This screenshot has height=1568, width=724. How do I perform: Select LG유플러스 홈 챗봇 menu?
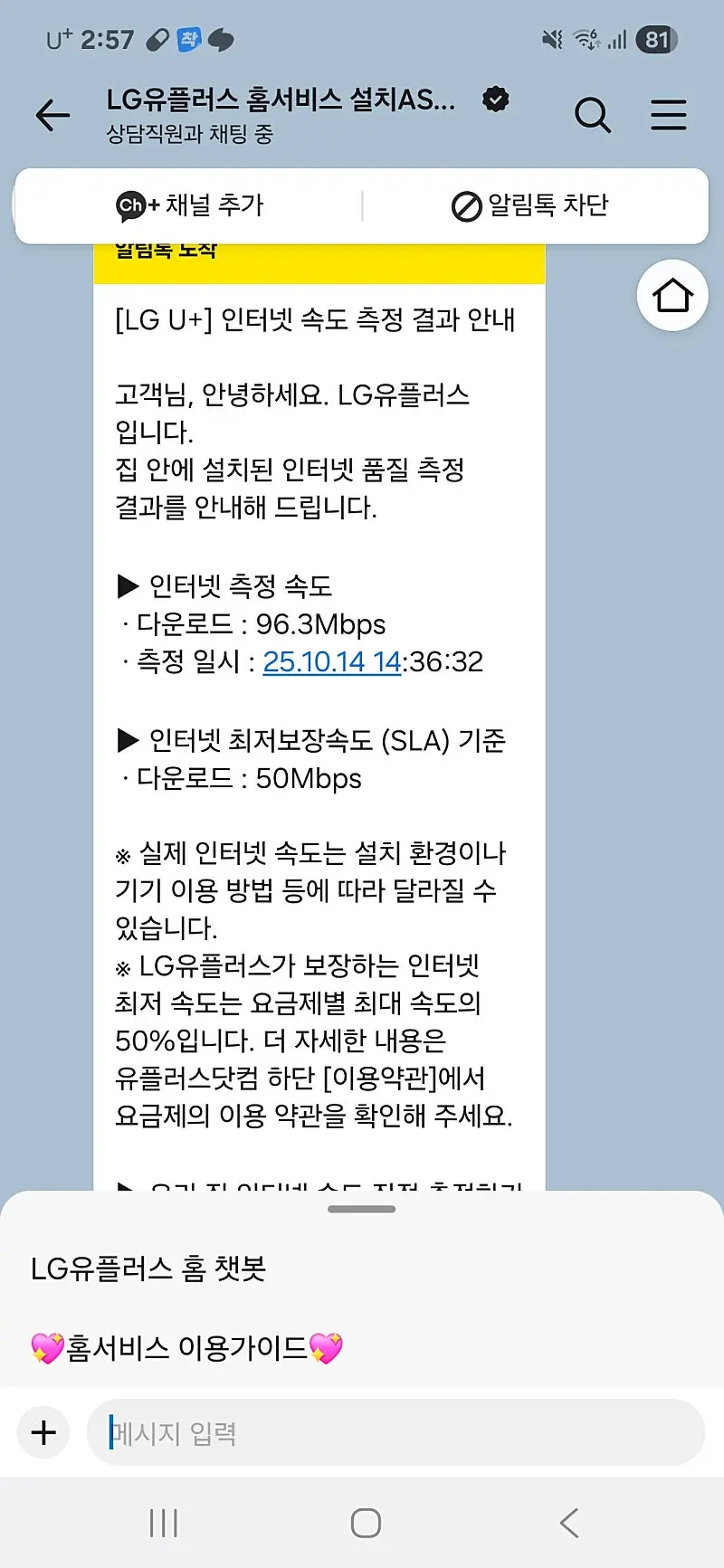pos(148,1269)
